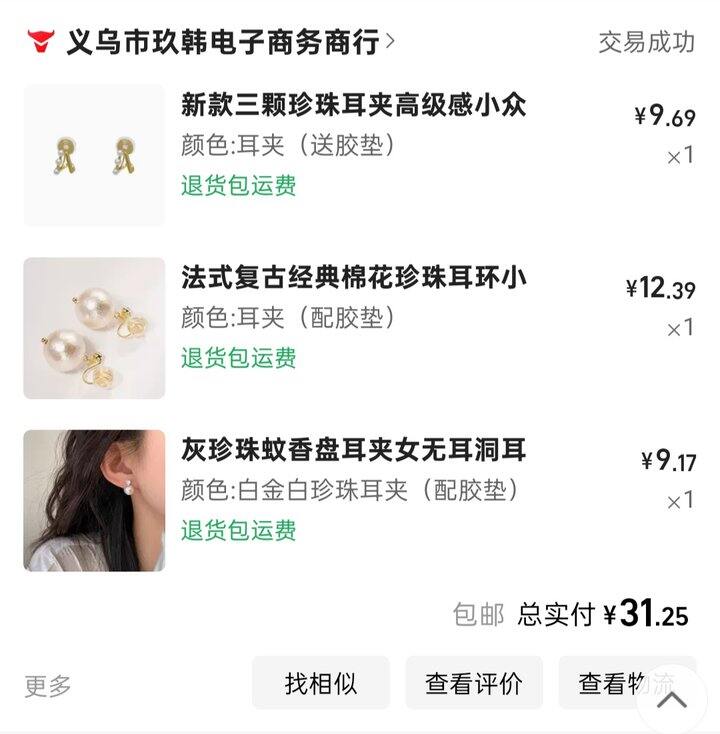View reviews via 查看评价
Screen dimensions: 720x734
click(x=473, y=683)
